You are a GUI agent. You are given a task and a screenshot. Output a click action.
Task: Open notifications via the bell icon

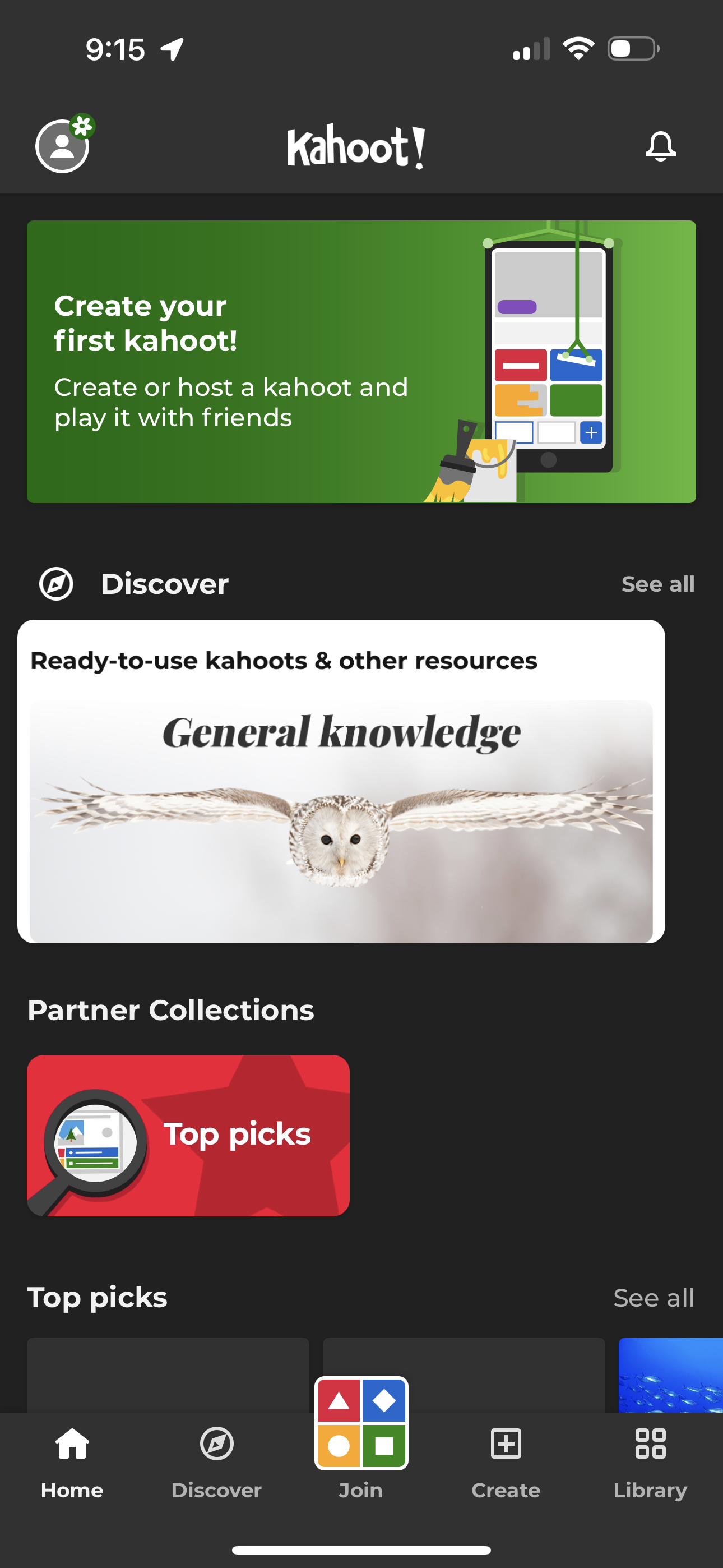tap(661, 146)
